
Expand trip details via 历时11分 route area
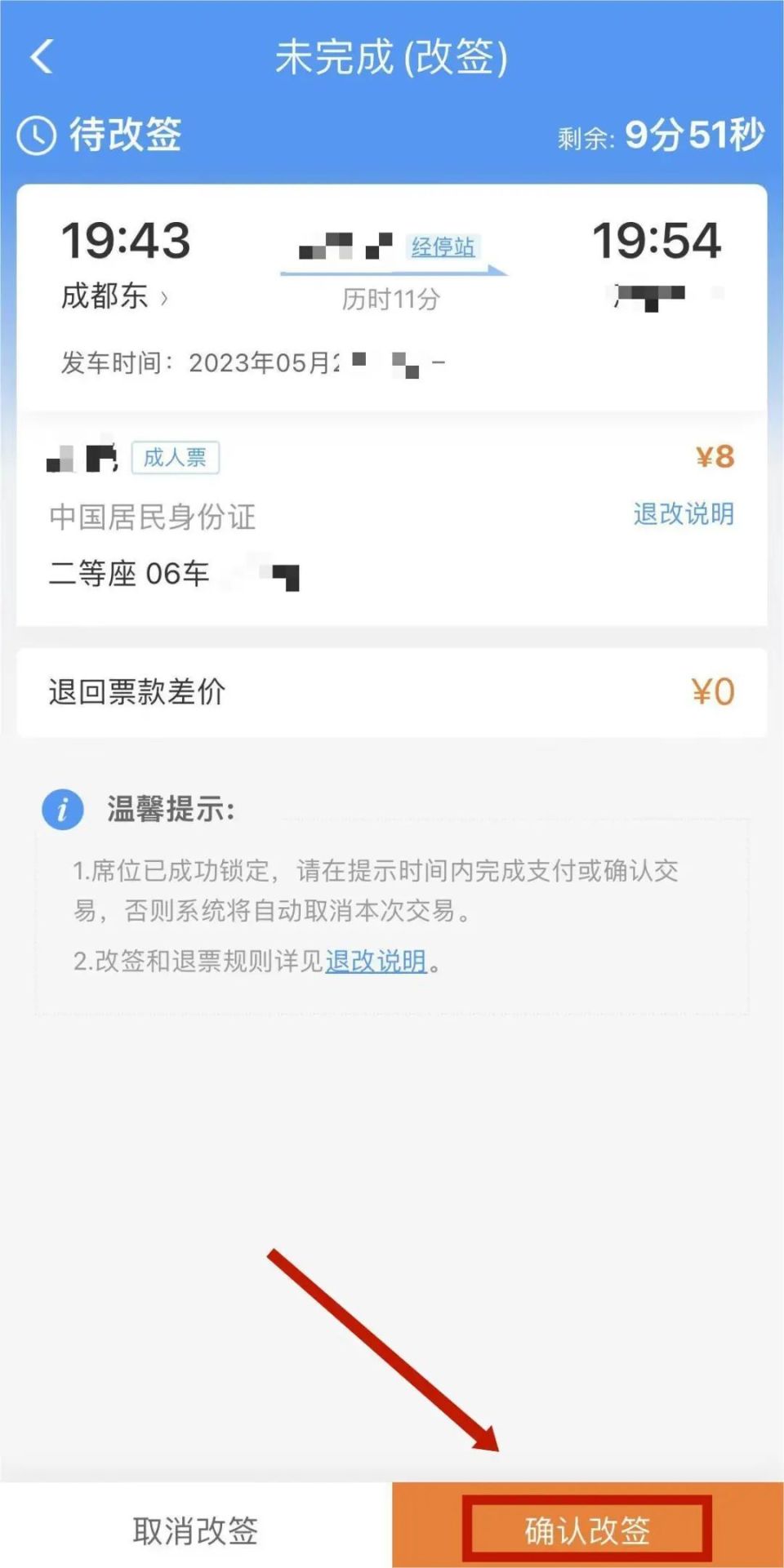pyautogui.click(x=391, y=300)
